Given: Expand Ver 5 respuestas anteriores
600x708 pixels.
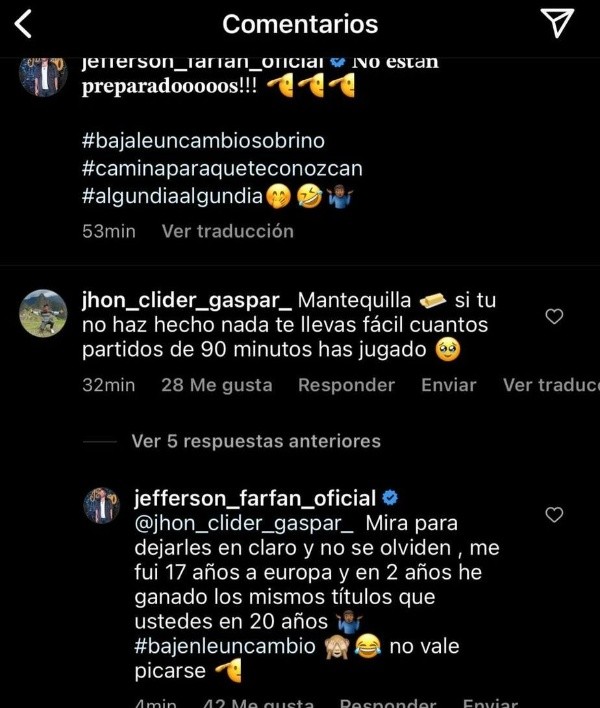Looking at the screenshot, I should [255, 441].
